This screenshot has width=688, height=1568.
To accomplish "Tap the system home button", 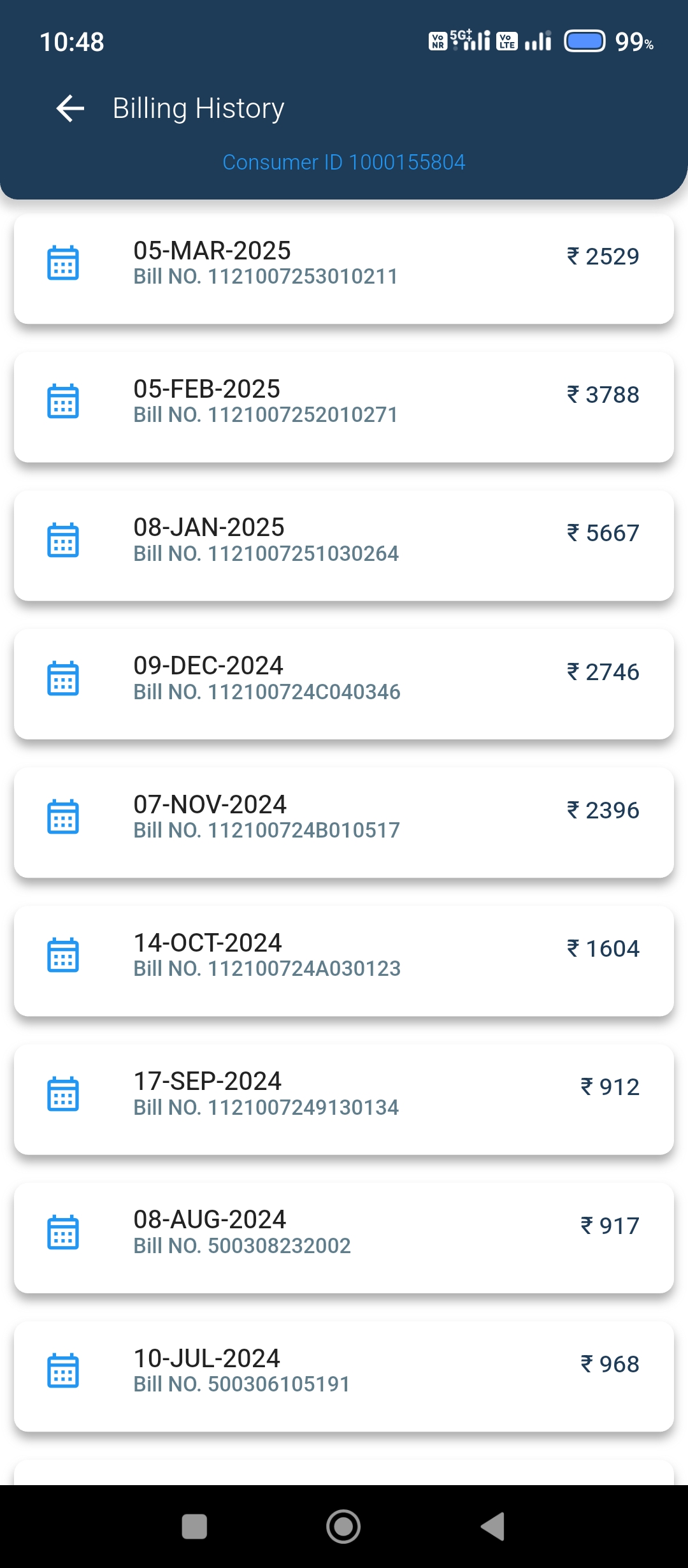I will [x=343, y=1527].
